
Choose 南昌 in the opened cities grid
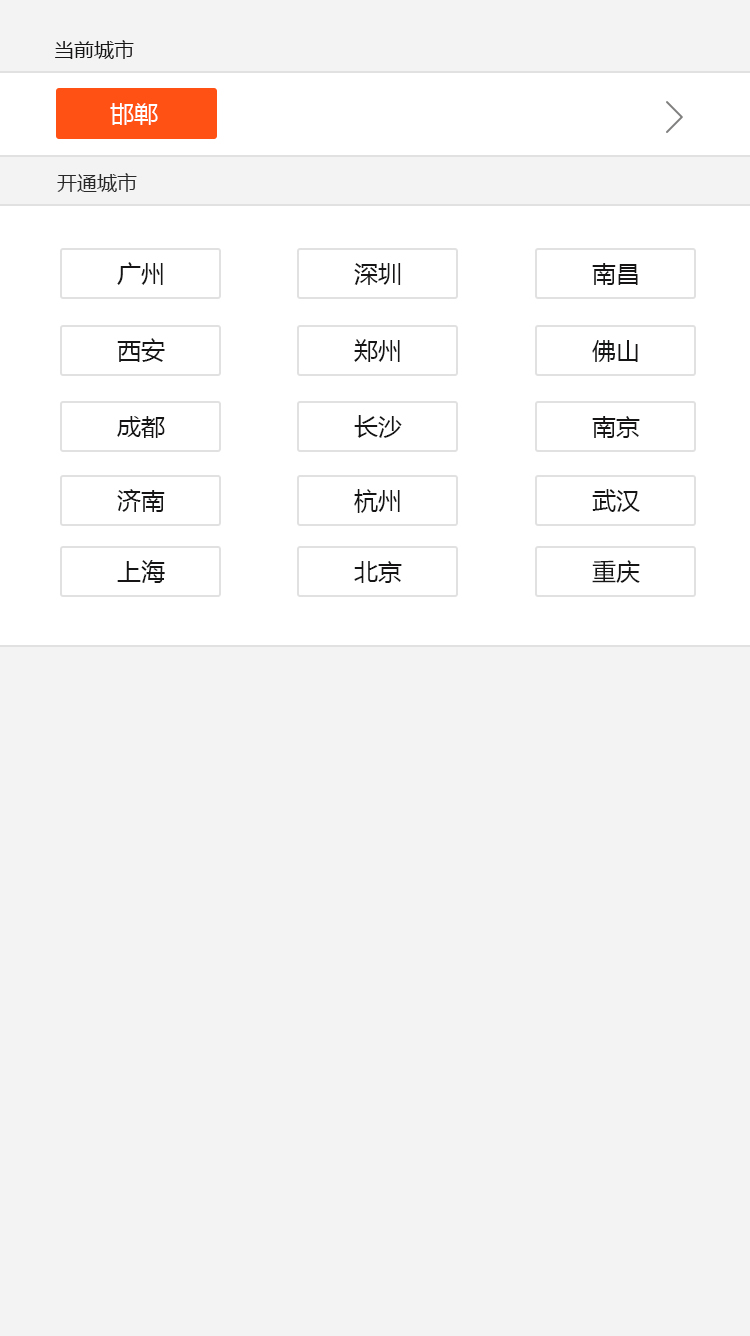click(615, 273)
